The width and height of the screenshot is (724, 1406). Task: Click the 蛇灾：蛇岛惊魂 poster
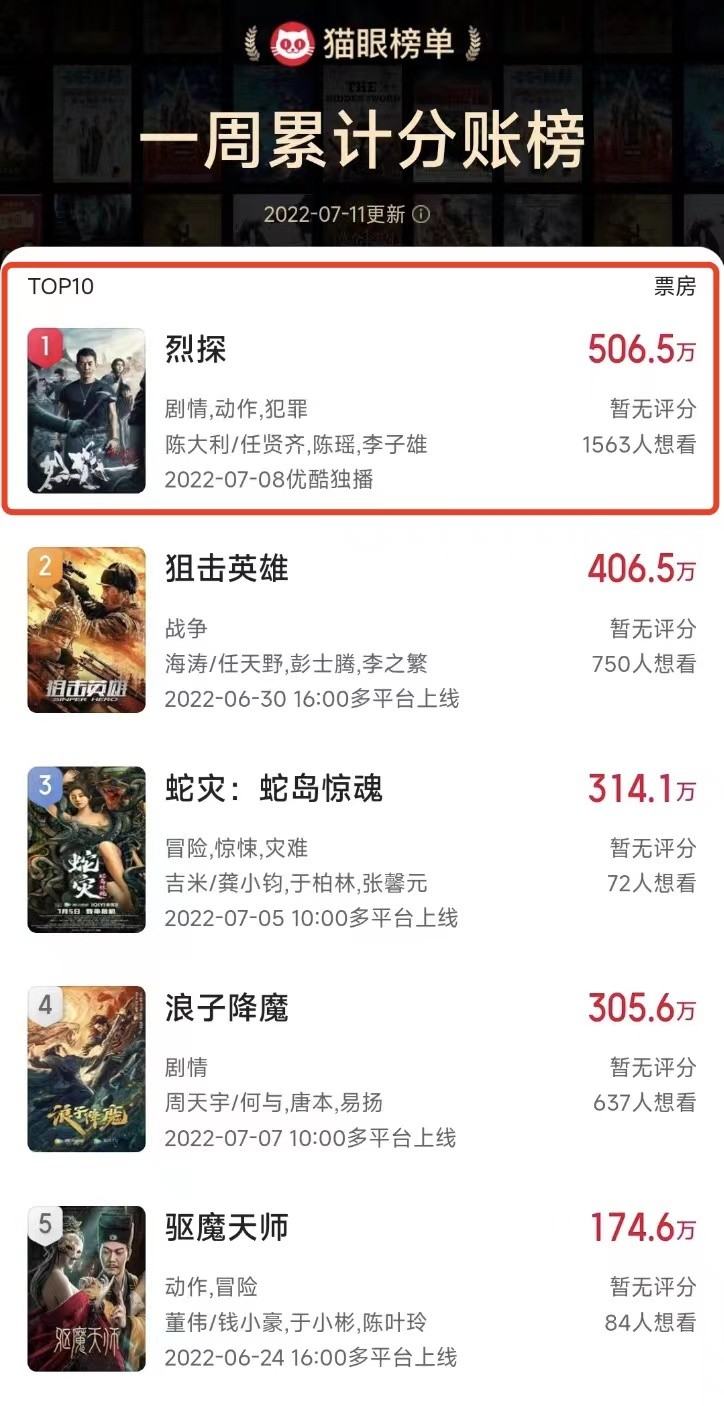click(x=86, y=847)
